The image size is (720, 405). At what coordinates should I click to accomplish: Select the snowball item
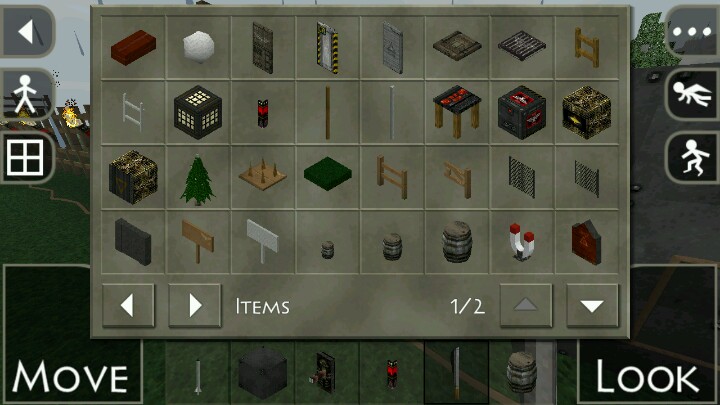198,45
